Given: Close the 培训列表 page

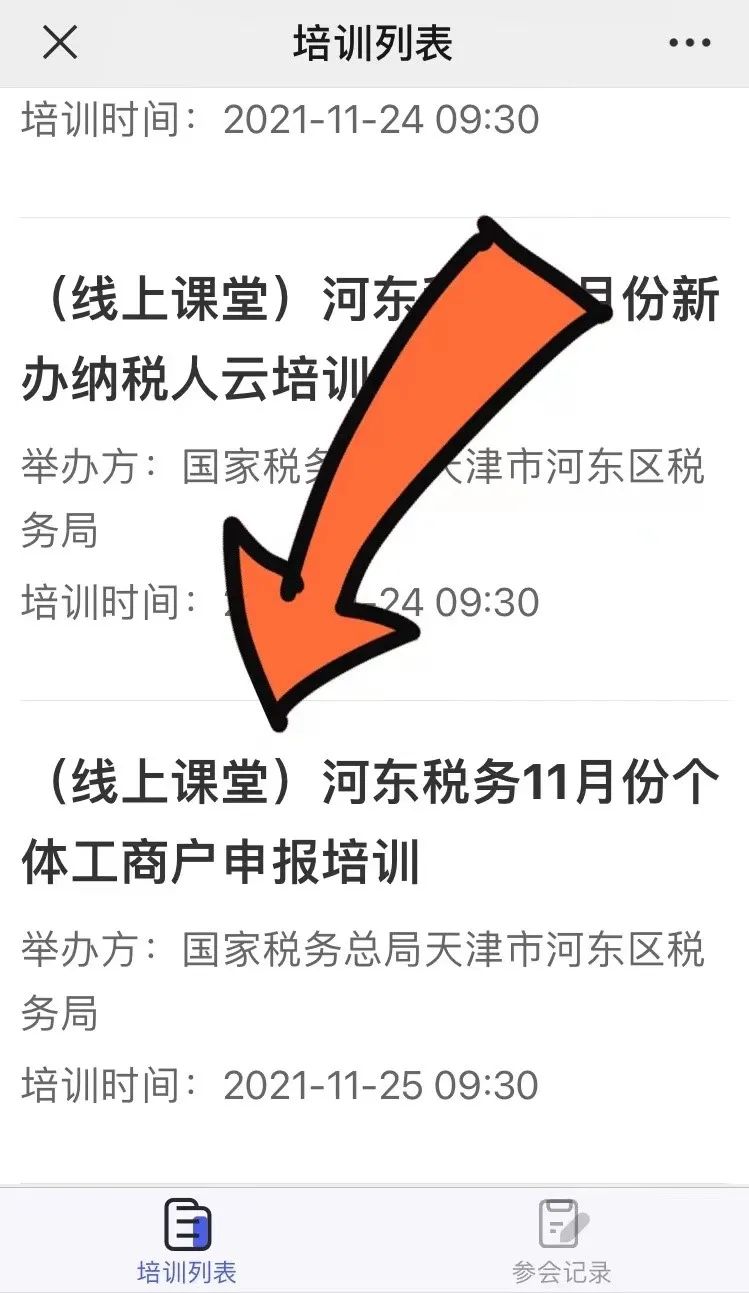Looking at the screenshot, I should [x=59, y=43].
